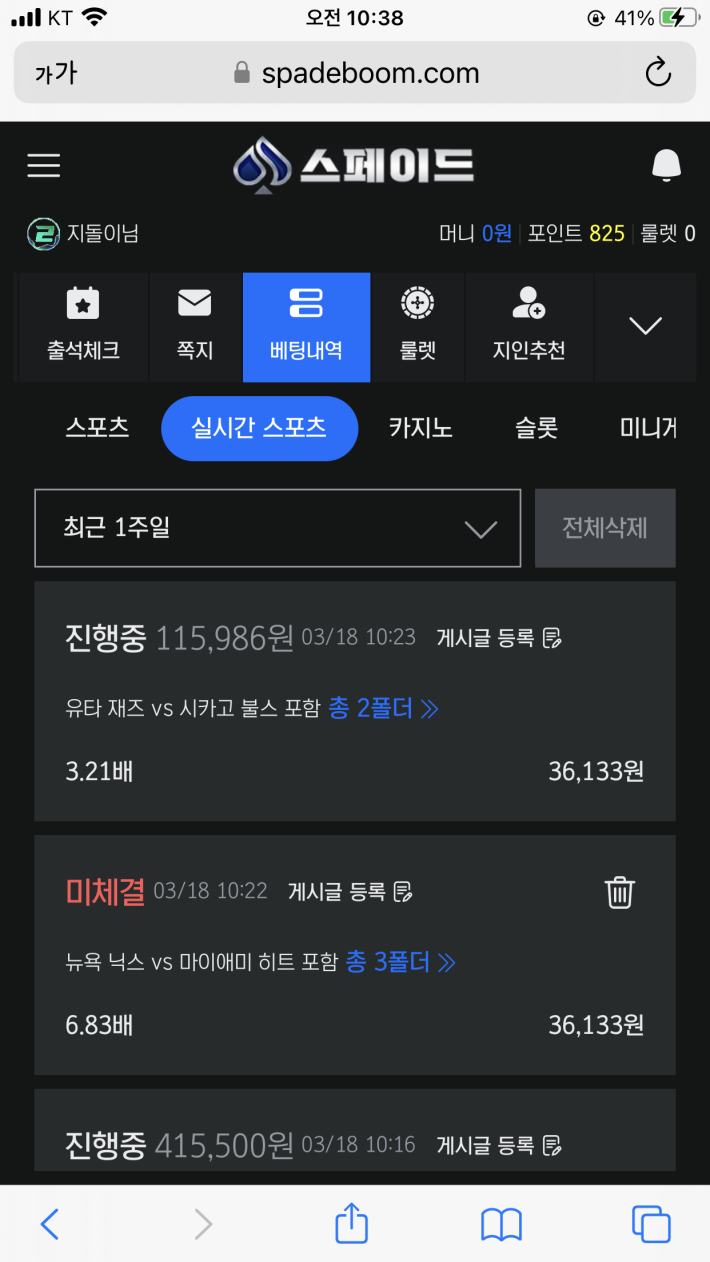This screenshot has width=710, height=1262.
Task: Open the 룰렛 roulette
Action: tap(417, 327)
